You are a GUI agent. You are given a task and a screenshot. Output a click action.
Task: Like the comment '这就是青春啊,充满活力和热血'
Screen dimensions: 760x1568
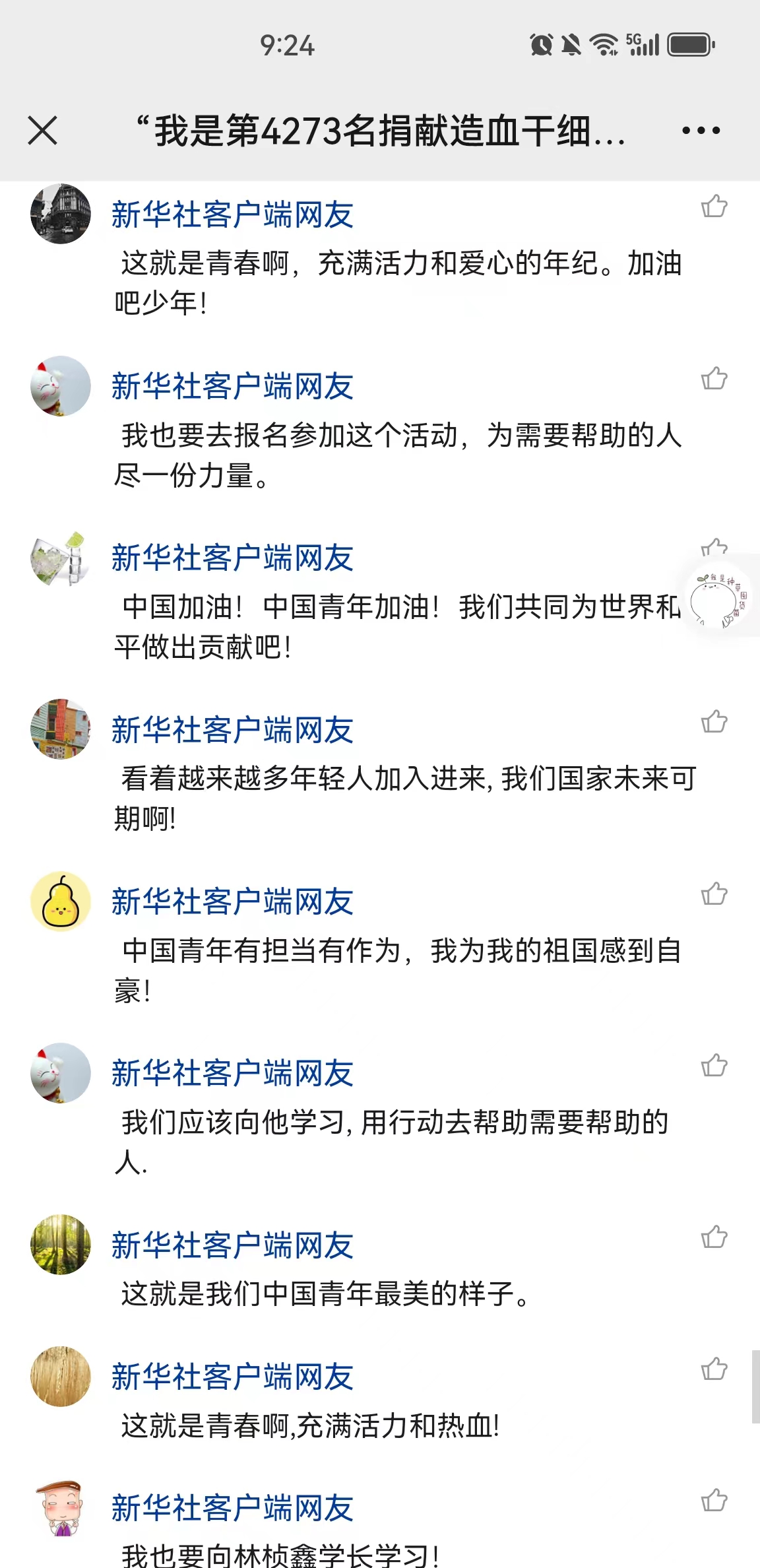tap(714, 1369)
